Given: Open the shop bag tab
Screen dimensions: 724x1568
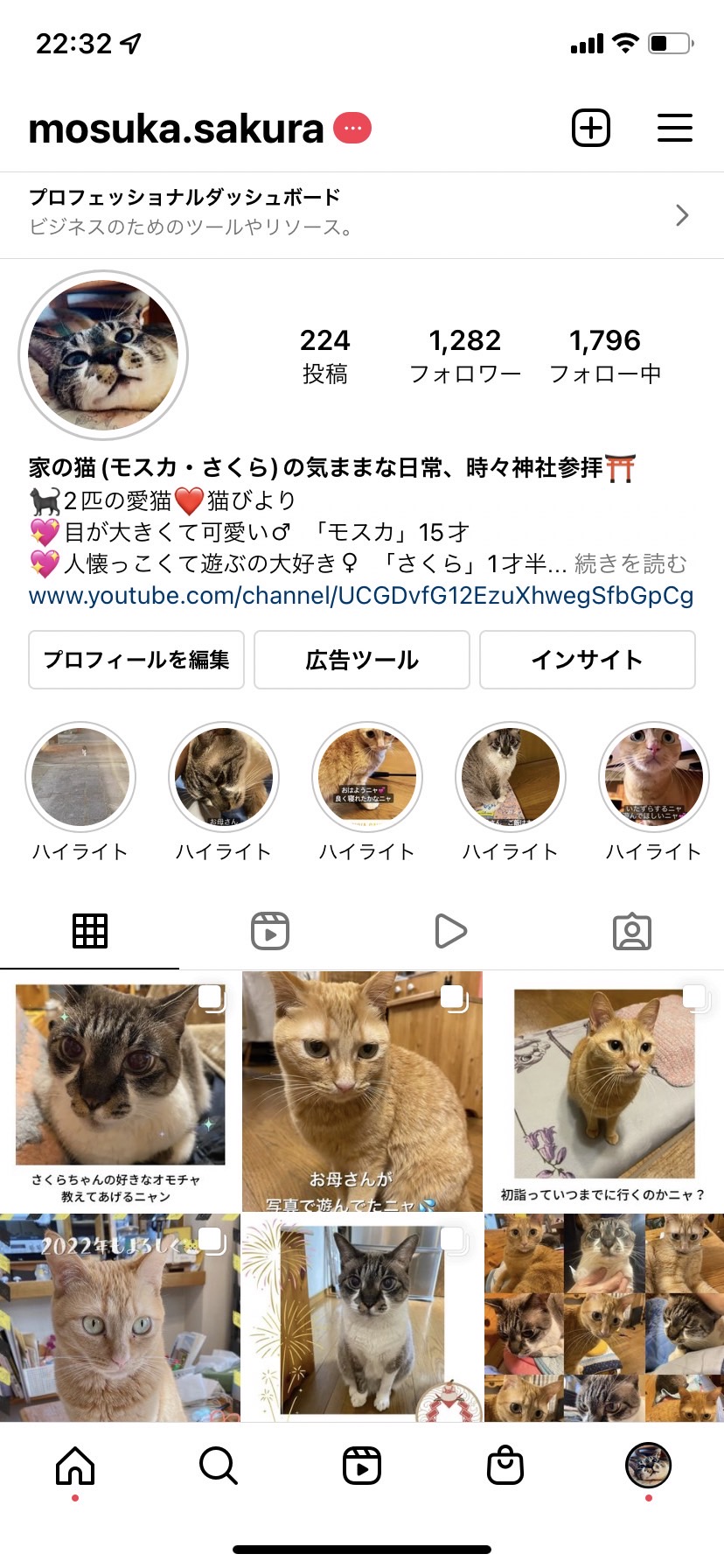Looking at the screenshot, I should [x=505, y=1465].
